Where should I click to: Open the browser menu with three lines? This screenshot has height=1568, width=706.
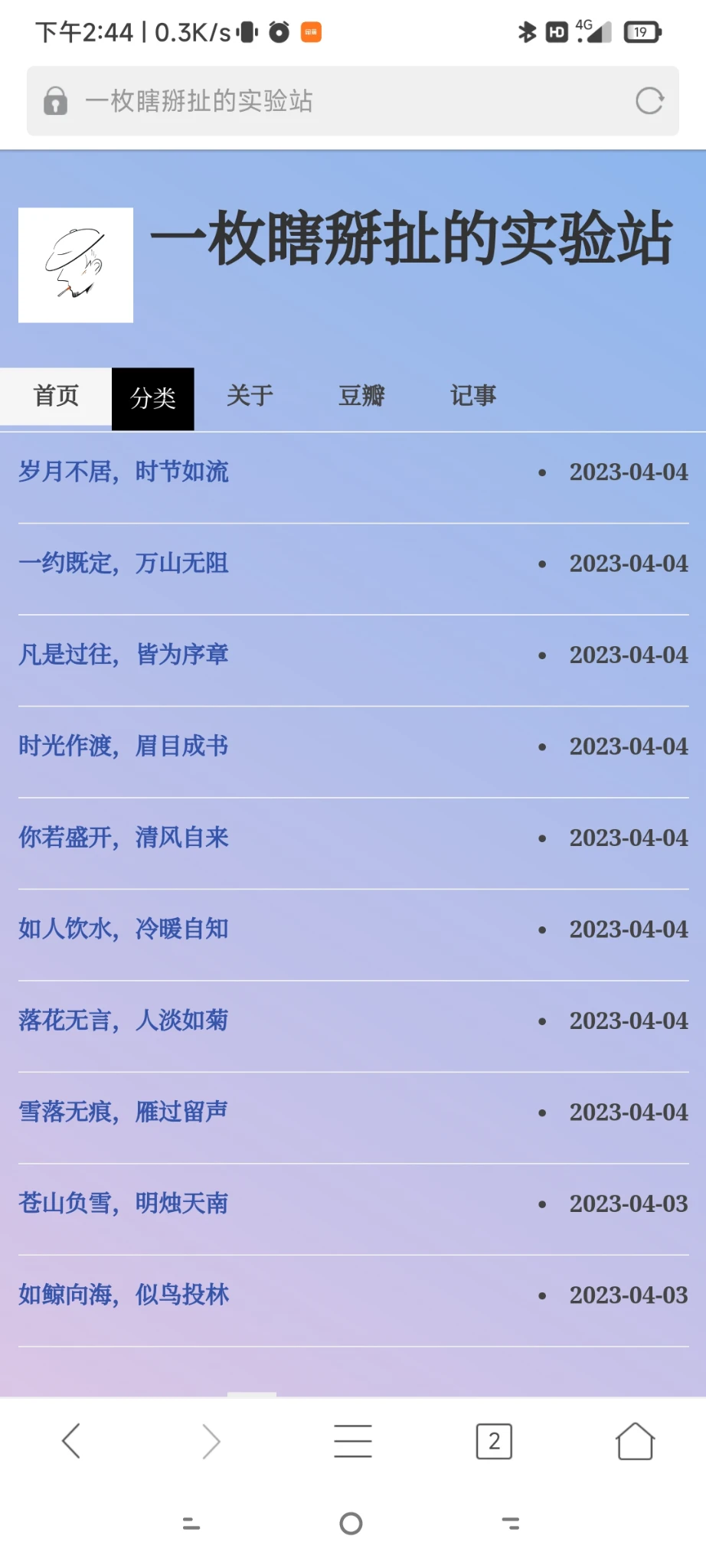pyautogui.click(x=353, y=1442)
